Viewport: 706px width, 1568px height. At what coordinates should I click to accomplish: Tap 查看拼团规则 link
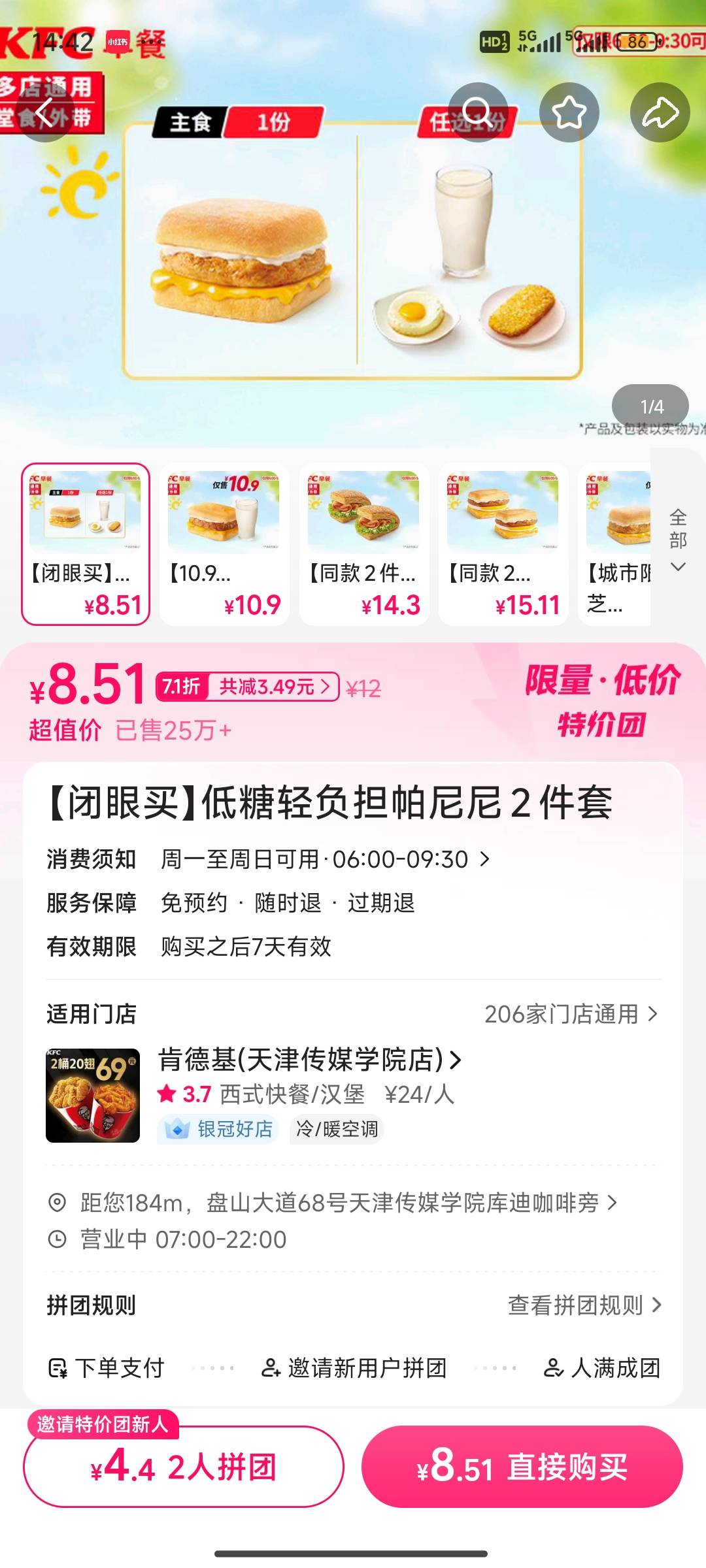click(x=584, y=1305)
